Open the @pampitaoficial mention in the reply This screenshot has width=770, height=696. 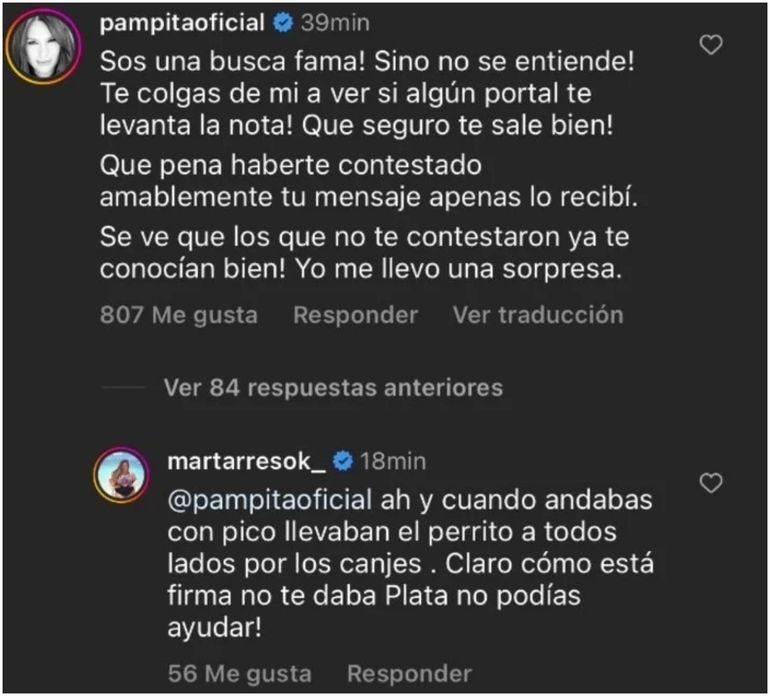(x=273, y=498)
